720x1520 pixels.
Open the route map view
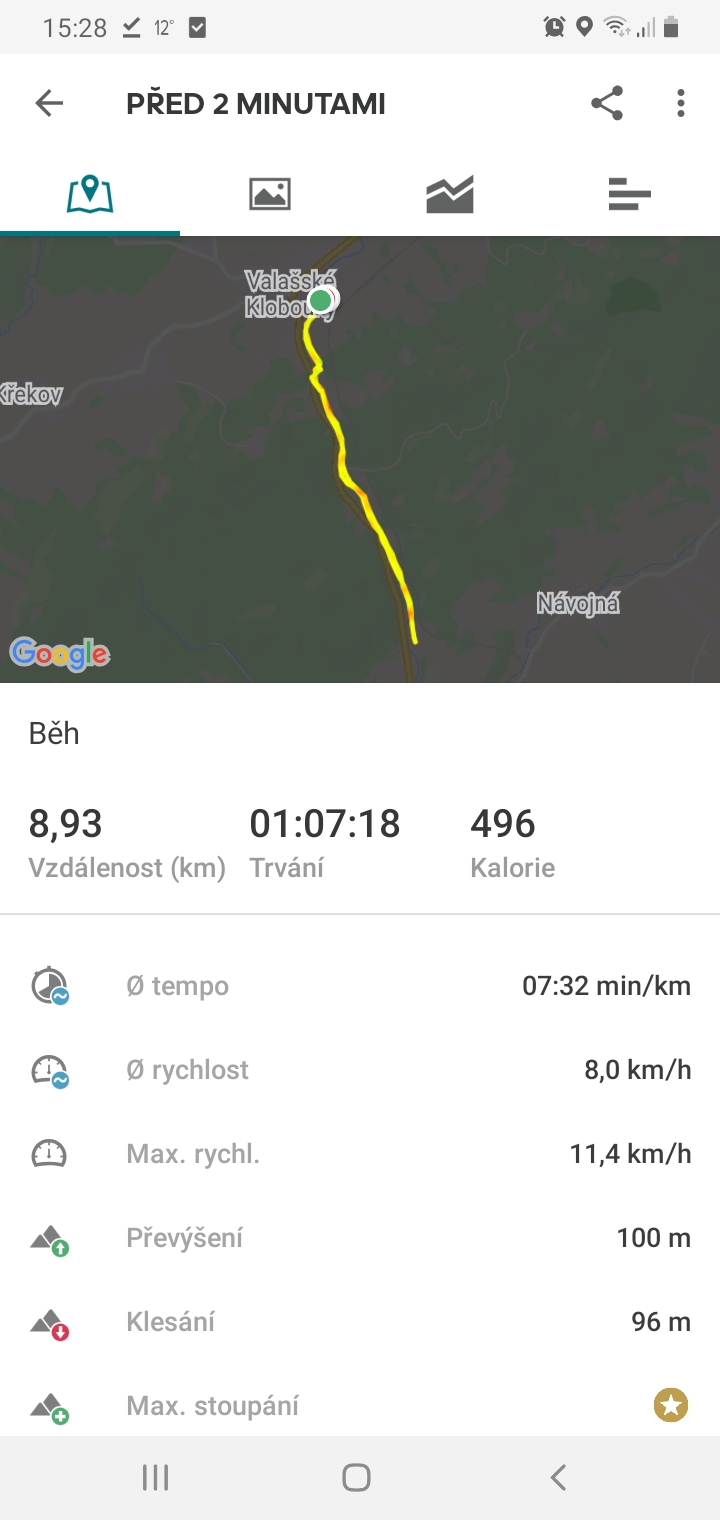[360, 460]
